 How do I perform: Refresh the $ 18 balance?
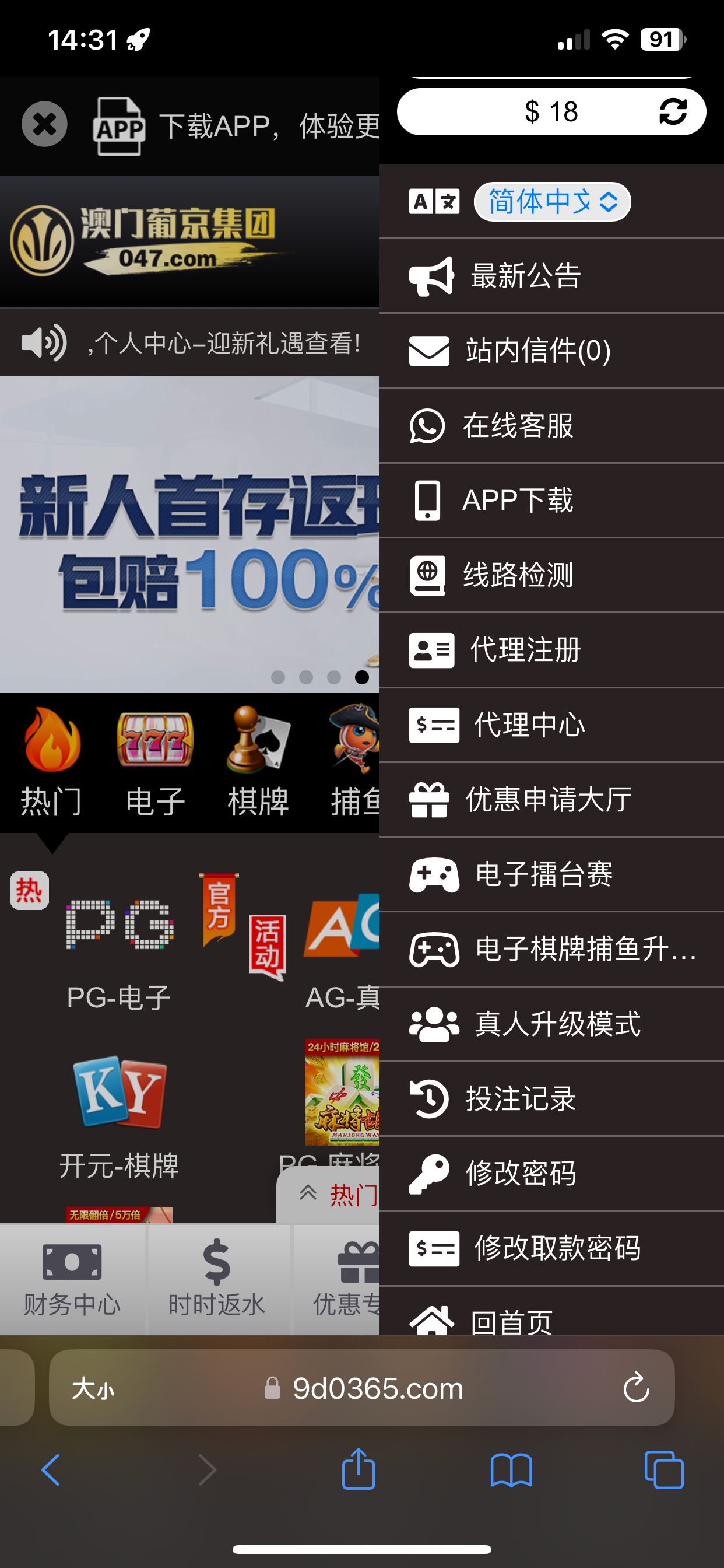pyautogui.click(x=672, y=112)
